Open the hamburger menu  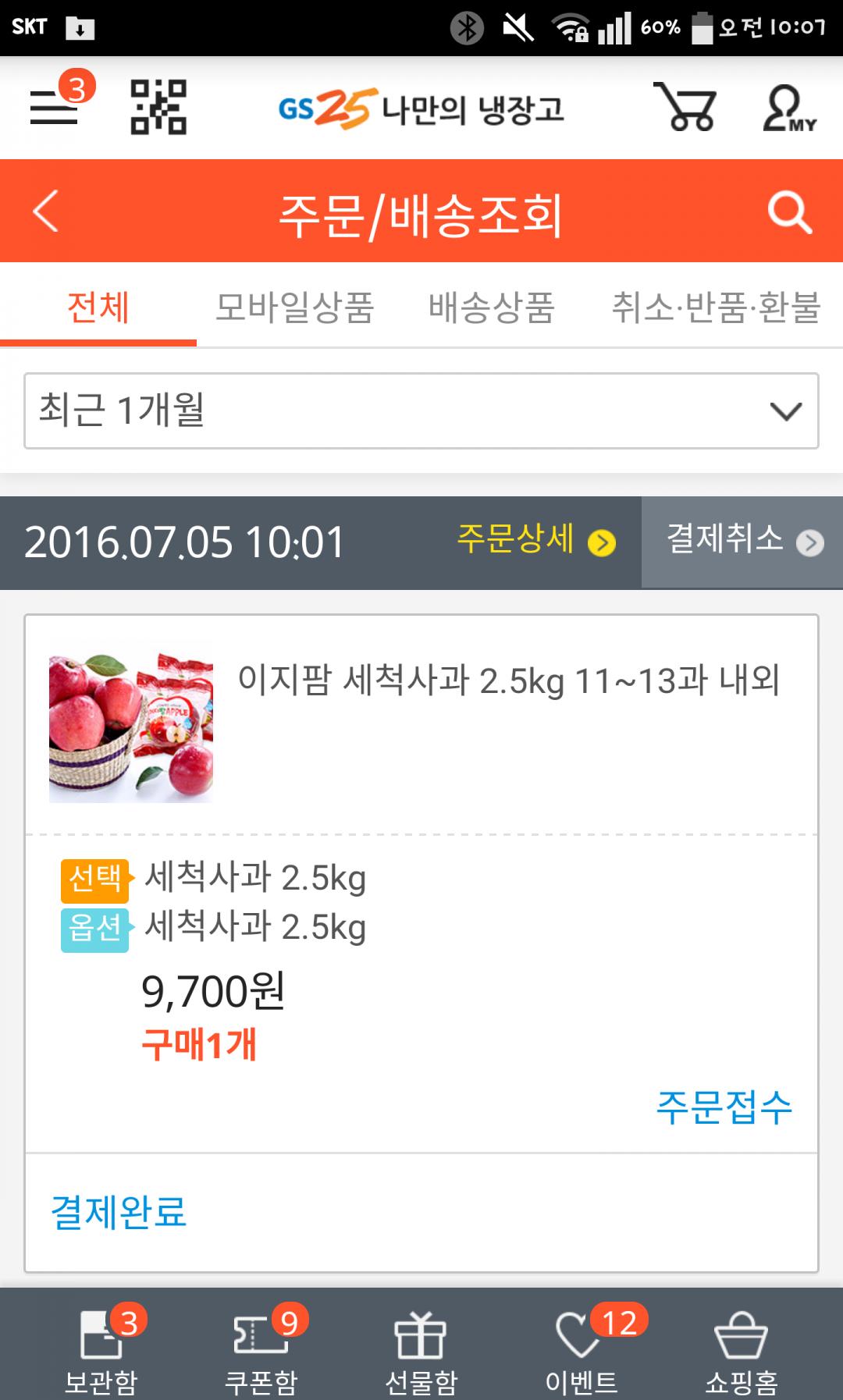55,107
